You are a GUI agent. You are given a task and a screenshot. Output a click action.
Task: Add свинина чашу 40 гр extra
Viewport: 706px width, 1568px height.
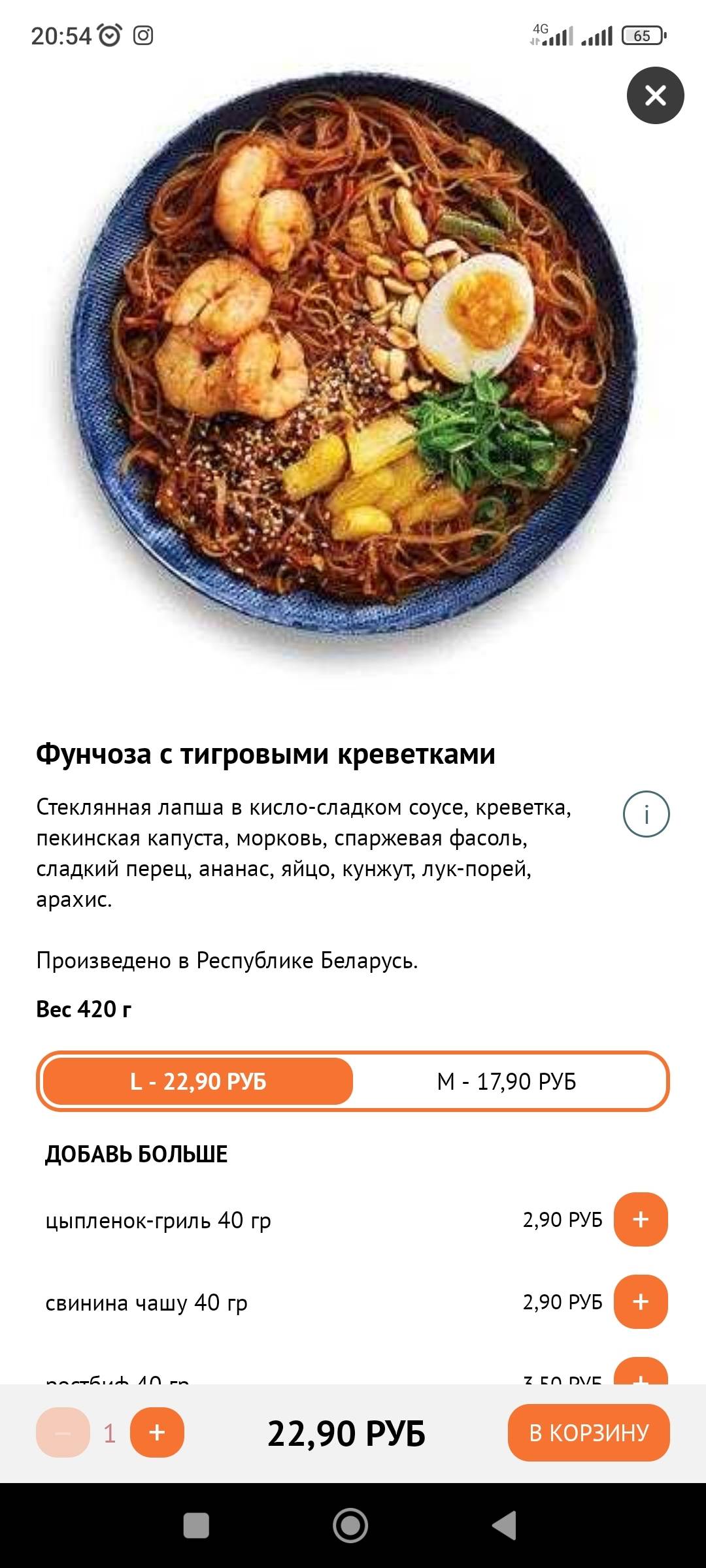pyautogui.click(x=640, y=1301)
